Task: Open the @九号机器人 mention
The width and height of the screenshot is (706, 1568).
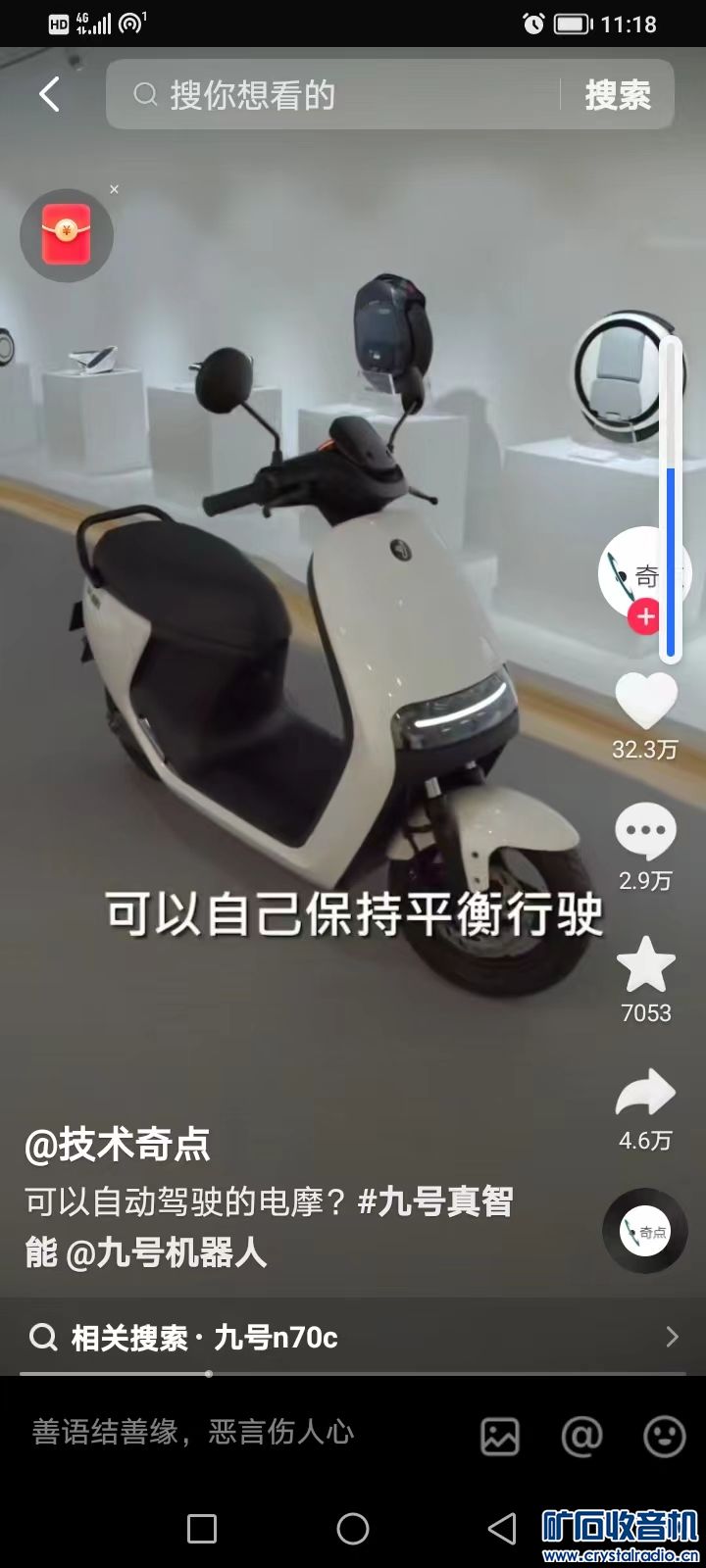Action: [166, 1252]
